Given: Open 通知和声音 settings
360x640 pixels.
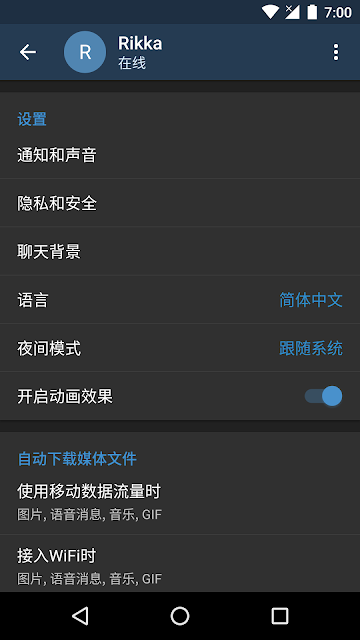Looking at the screenshot, I should point(180,155).
